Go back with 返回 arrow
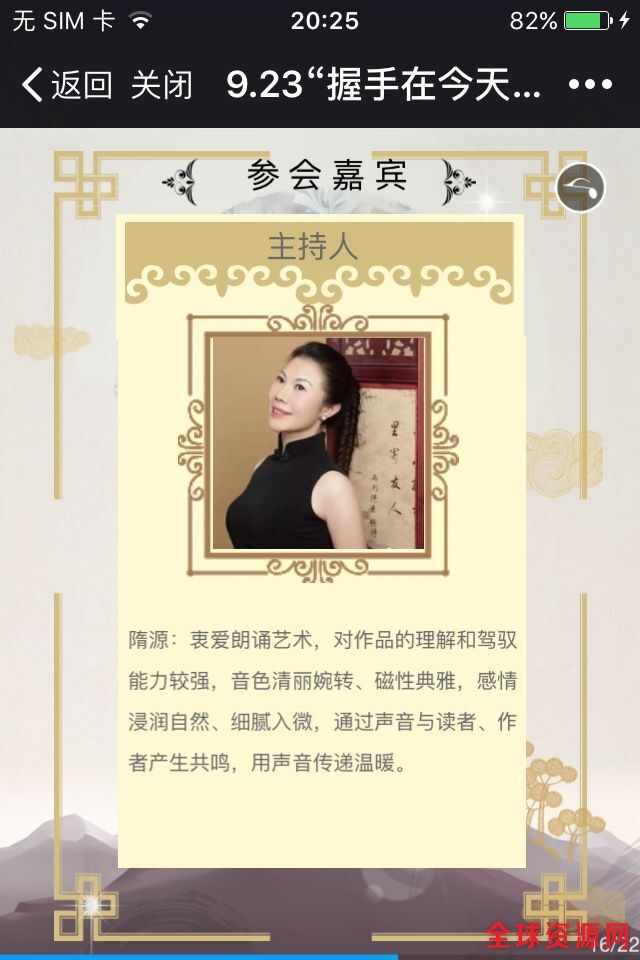The height and width of the screenshot is (960, 640). click(66, 85)
